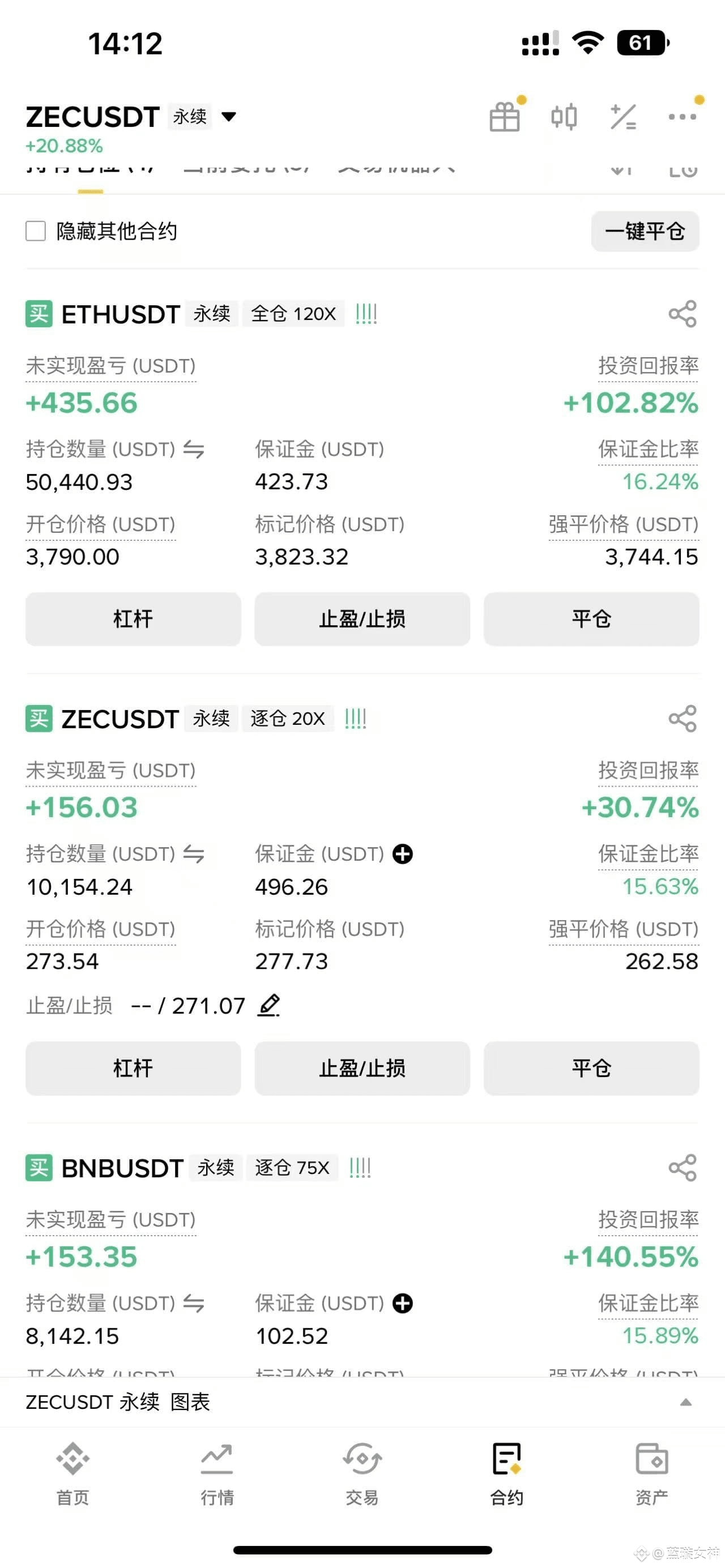725x1568 pixels.
Task: Adjust 杠杆 for the ETHUSDT position
Action: [x=133, y=619]
